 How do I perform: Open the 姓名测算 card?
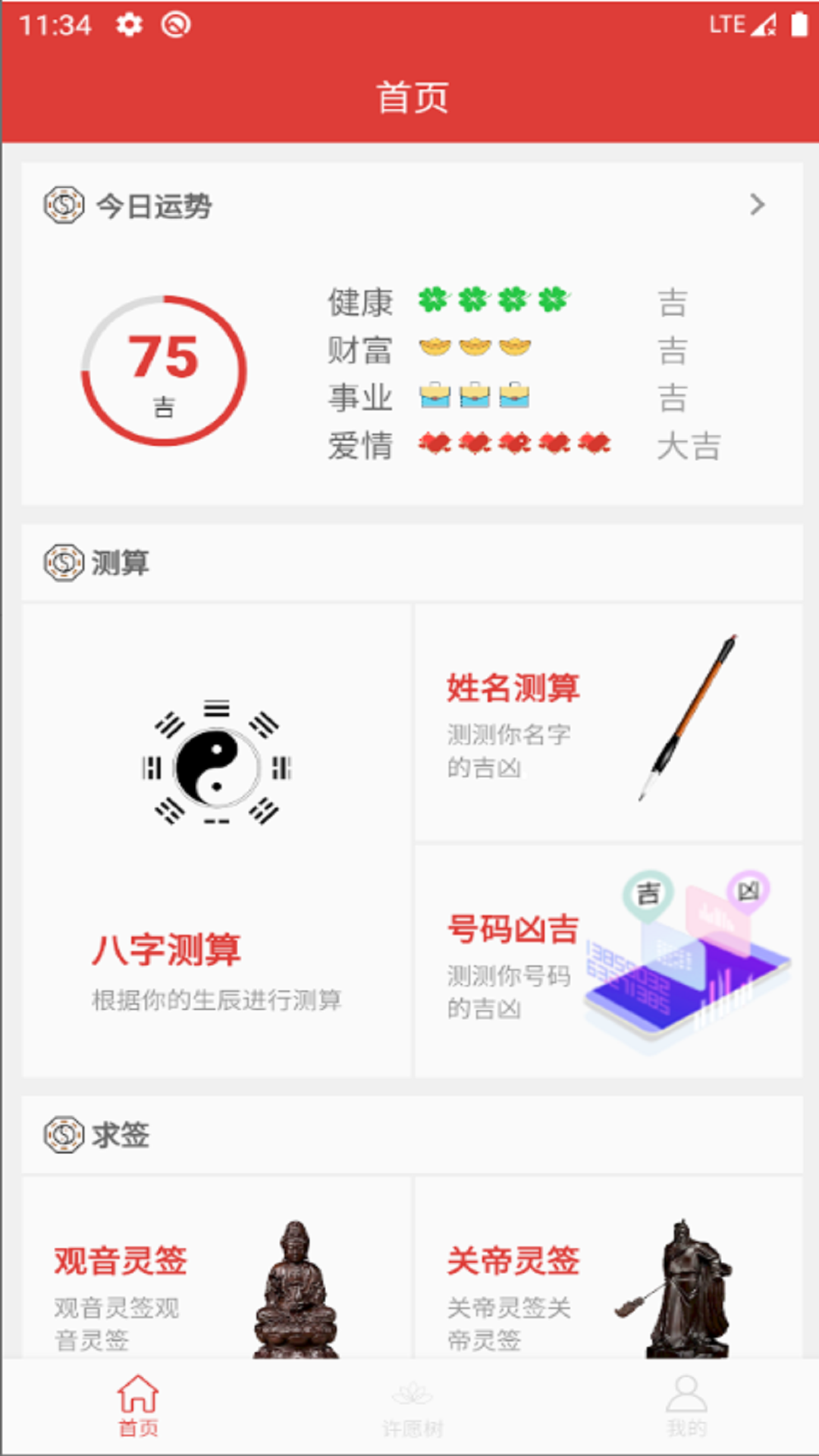tap(608, 722)
